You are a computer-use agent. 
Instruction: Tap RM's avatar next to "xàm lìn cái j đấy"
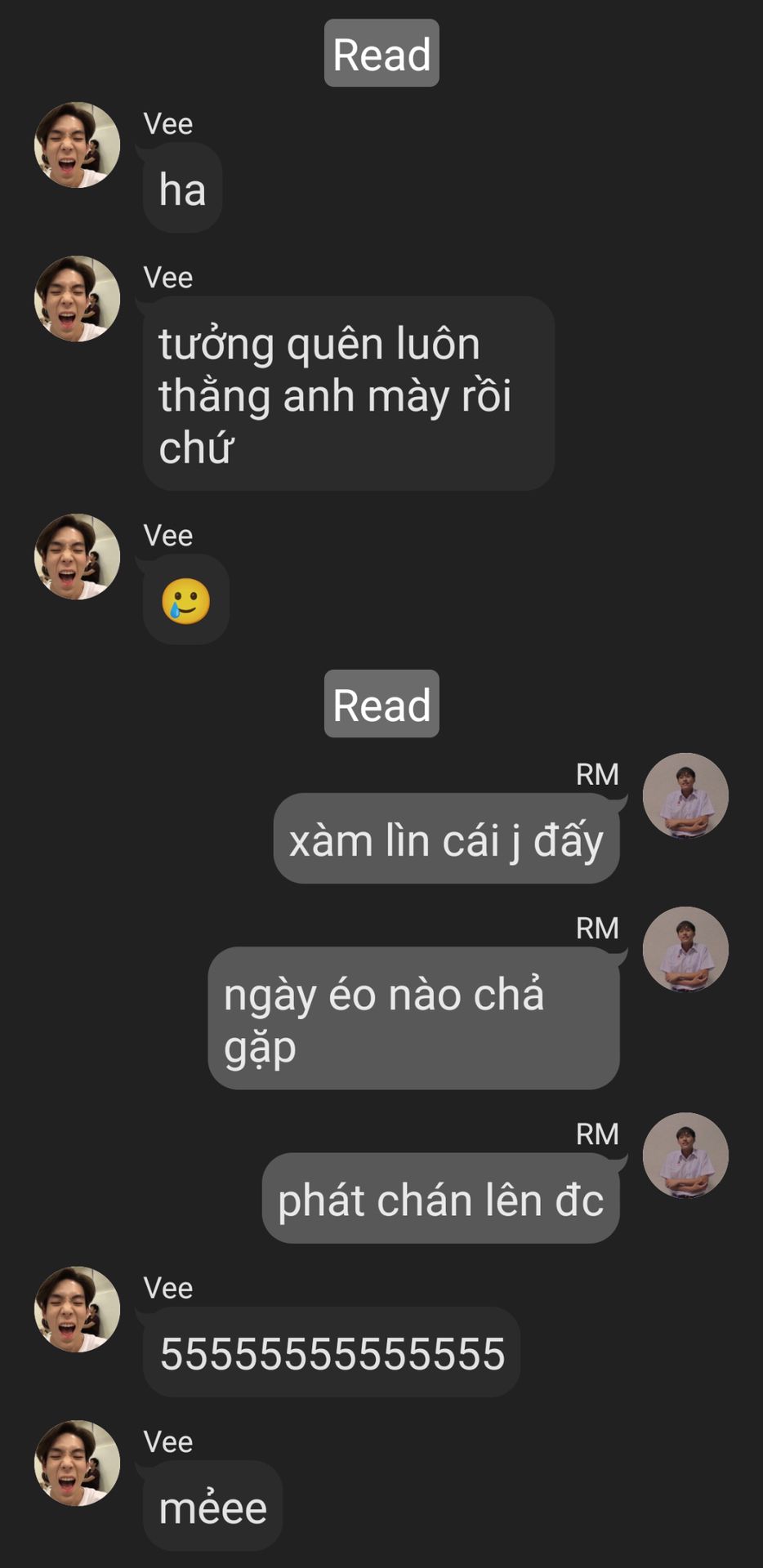tap(685, 795)
